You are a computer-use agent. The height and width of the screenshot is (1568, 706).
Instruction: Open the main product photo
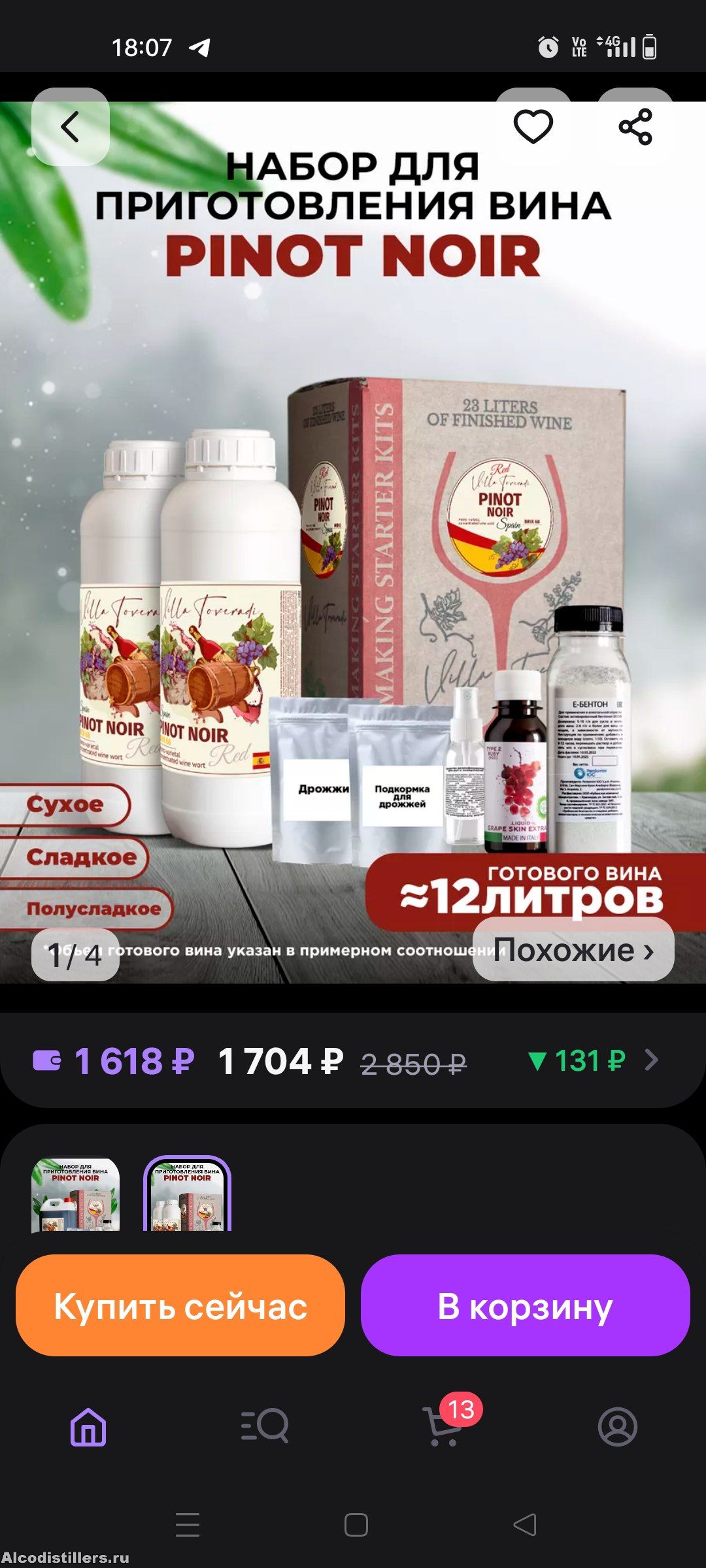[353, 542]
